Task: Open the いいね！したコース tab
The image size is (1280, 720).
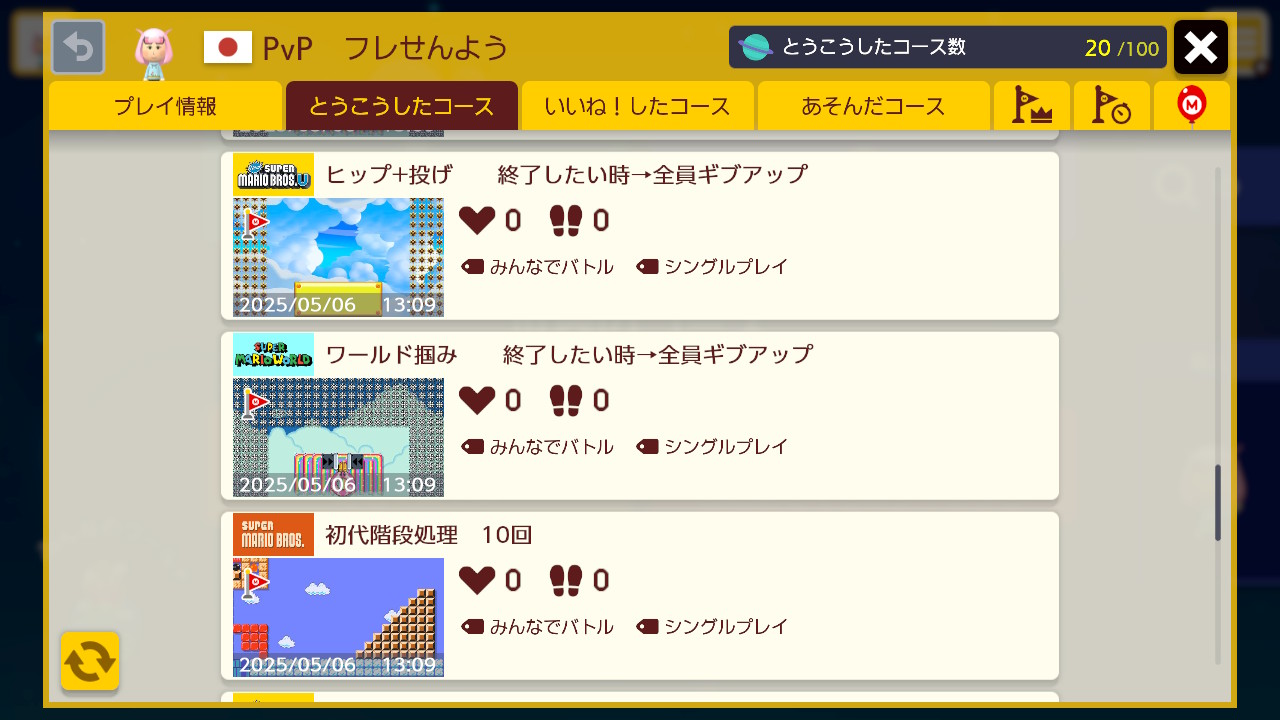Action: click(x=637, y=106)
